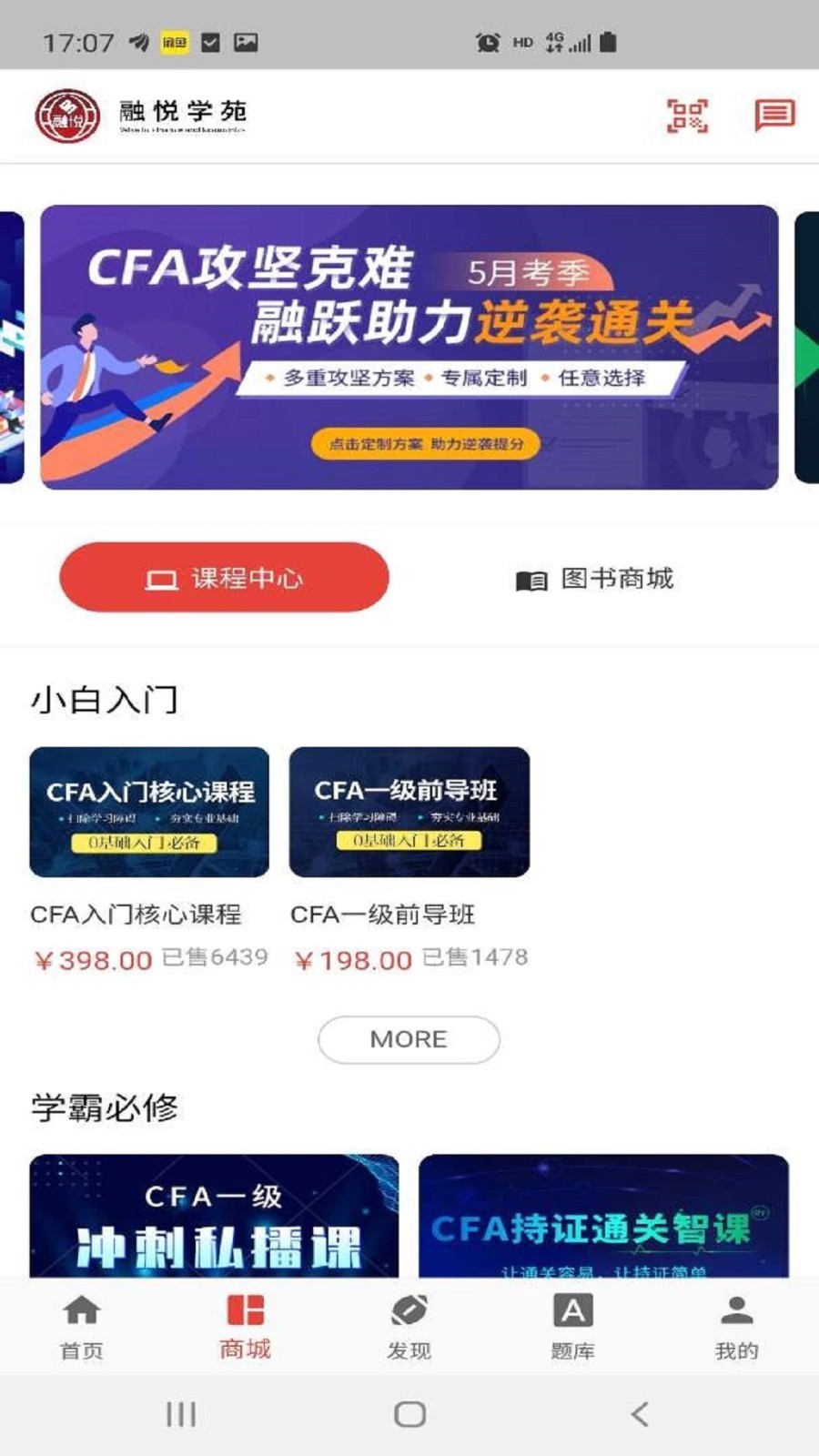The width and height of the screenshot is (819, 1456).
Task: Open the CFA入门核心课程 course card
Action: click(x=149, y=860)
